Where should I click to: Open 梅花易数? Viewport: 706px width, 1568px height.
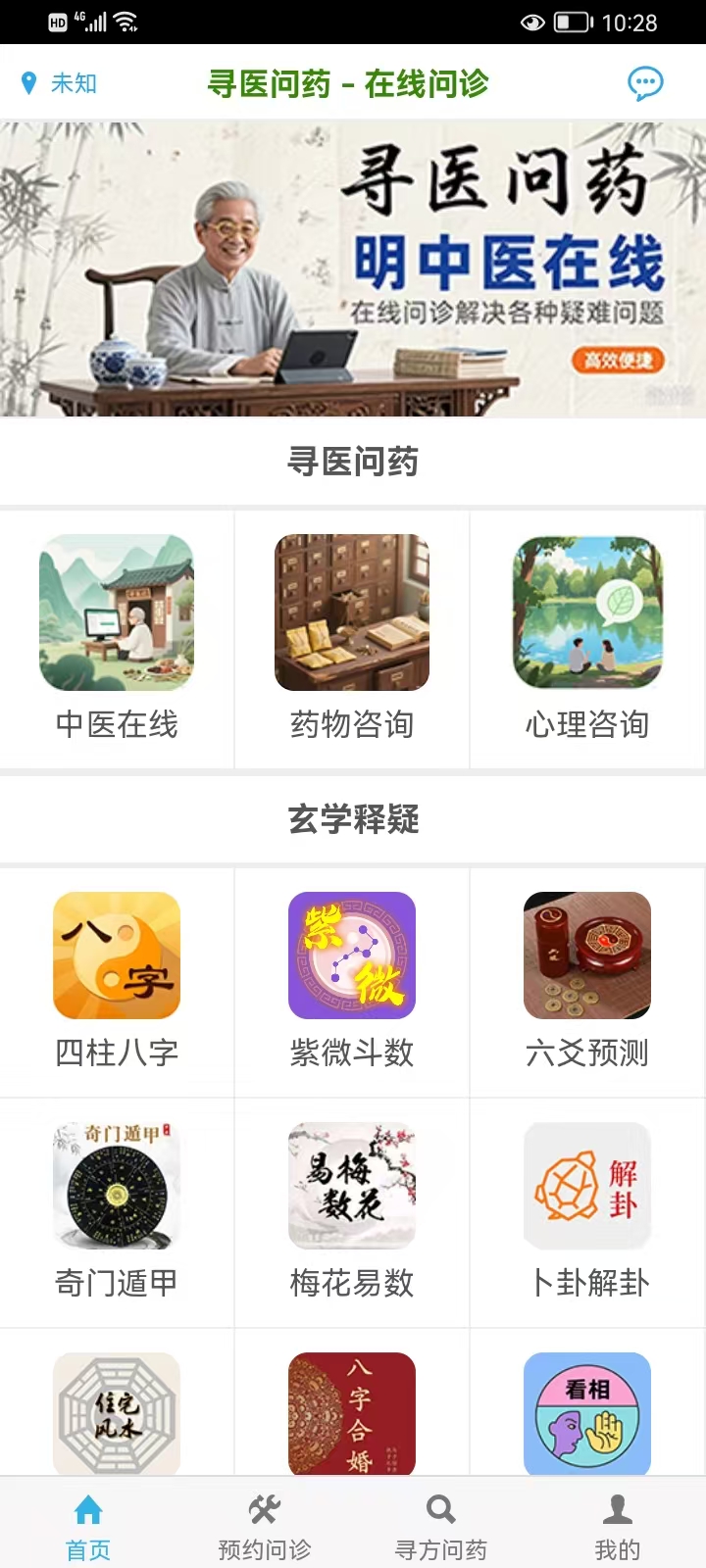pos(352,1210)
